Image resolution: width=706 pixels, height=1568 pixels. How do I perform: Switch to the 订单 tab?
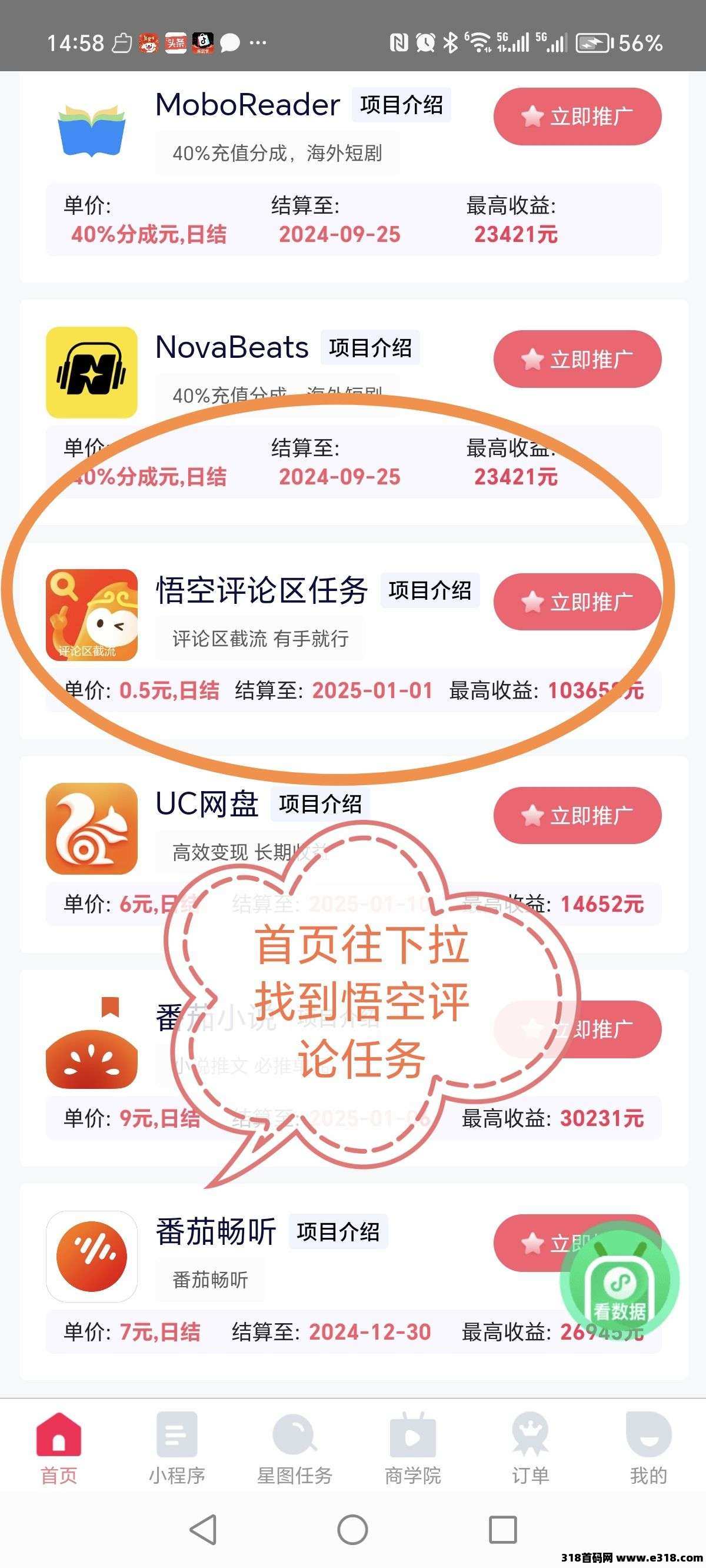(x=530, y=1449)
